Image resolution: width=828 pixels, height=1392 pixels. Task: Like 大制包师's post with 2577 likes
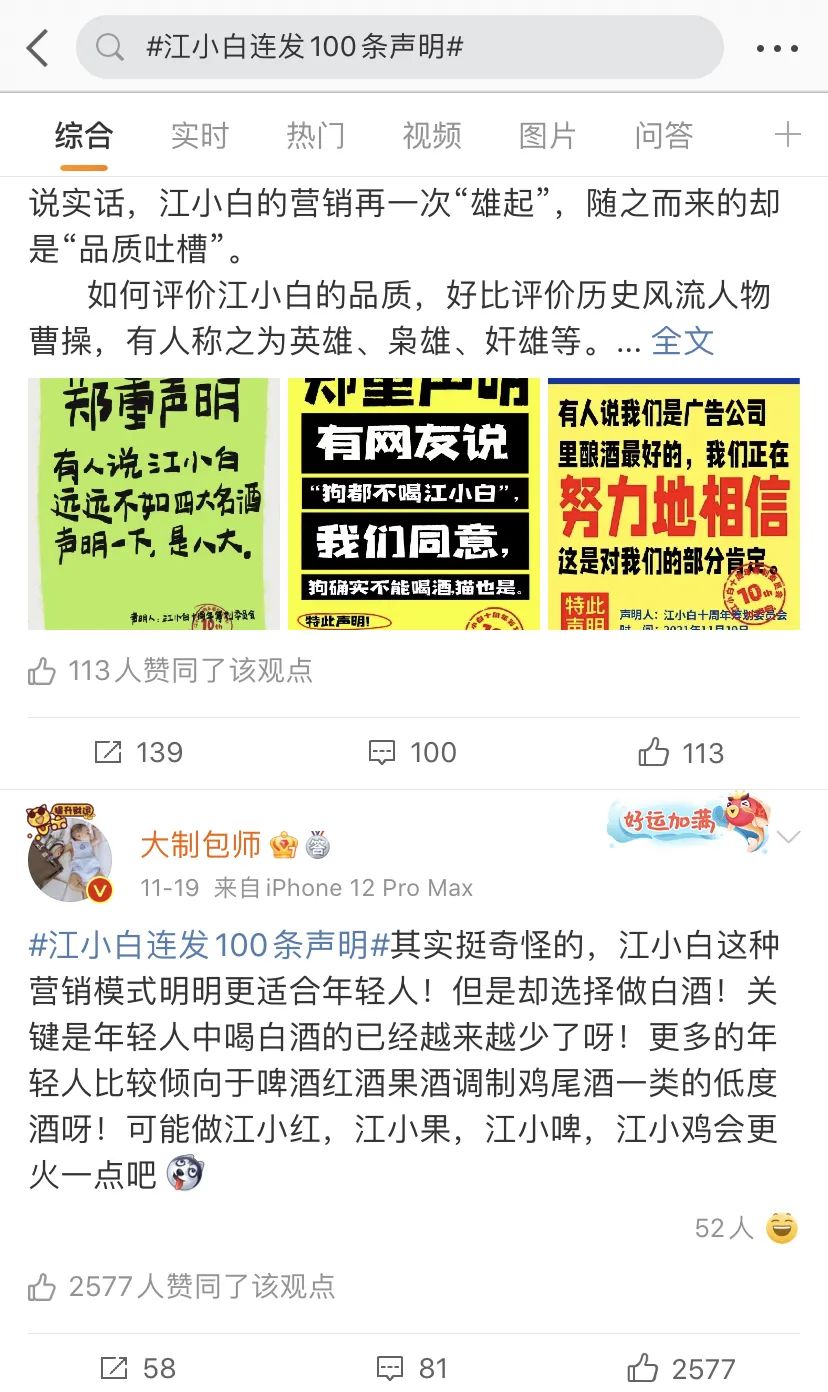681,1368
